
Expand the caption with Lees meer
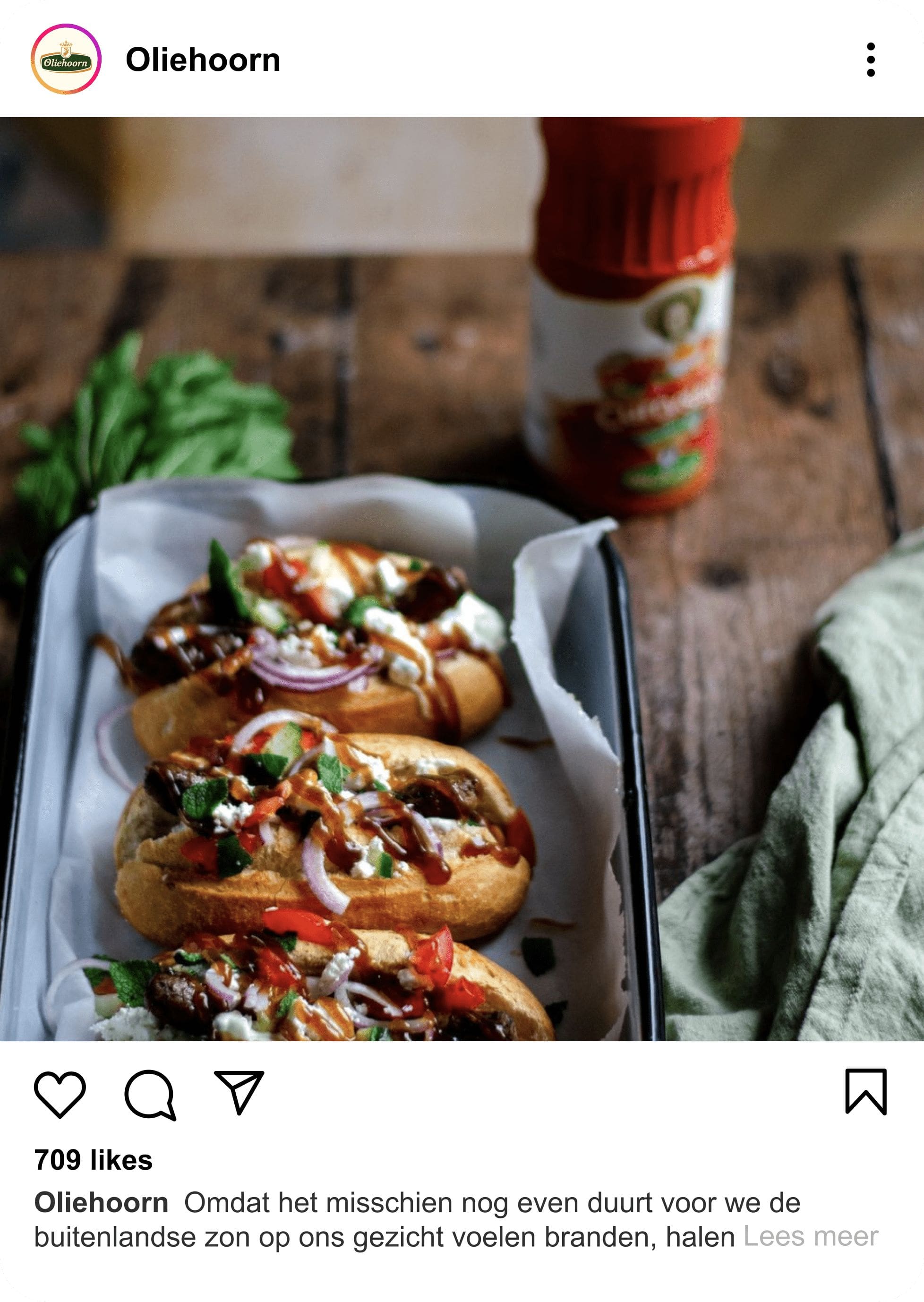(811, 1236)
